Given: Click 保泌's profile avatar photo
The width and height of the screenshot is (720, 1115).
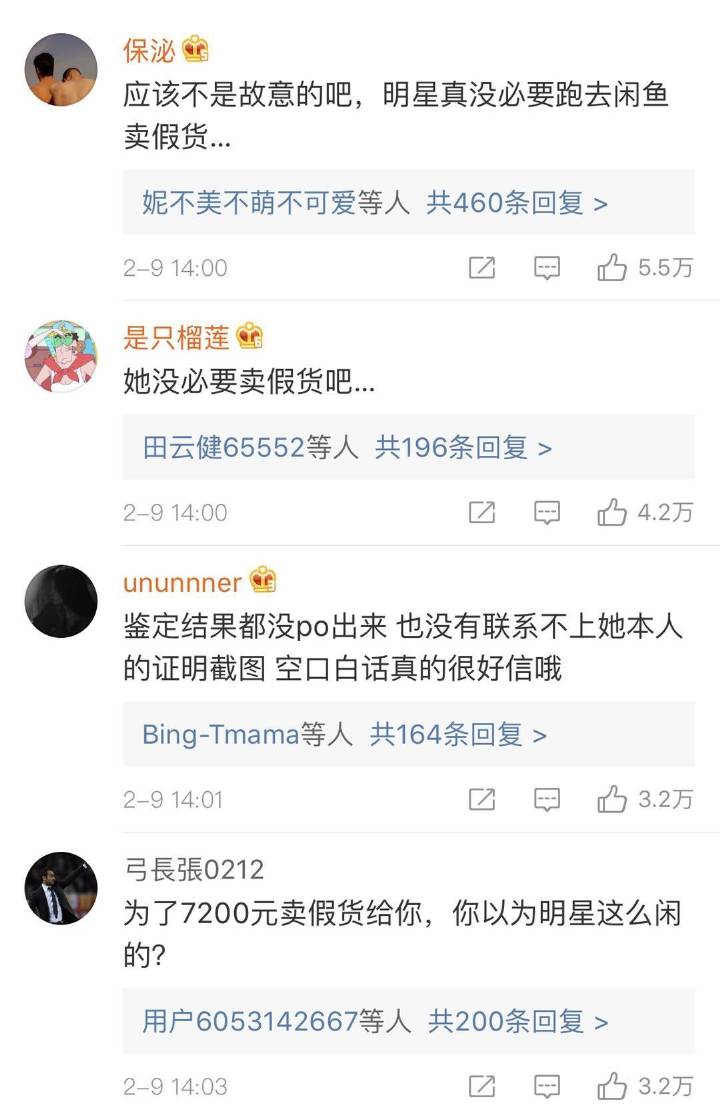Looking at the screenshot, I should pos(60,67).
